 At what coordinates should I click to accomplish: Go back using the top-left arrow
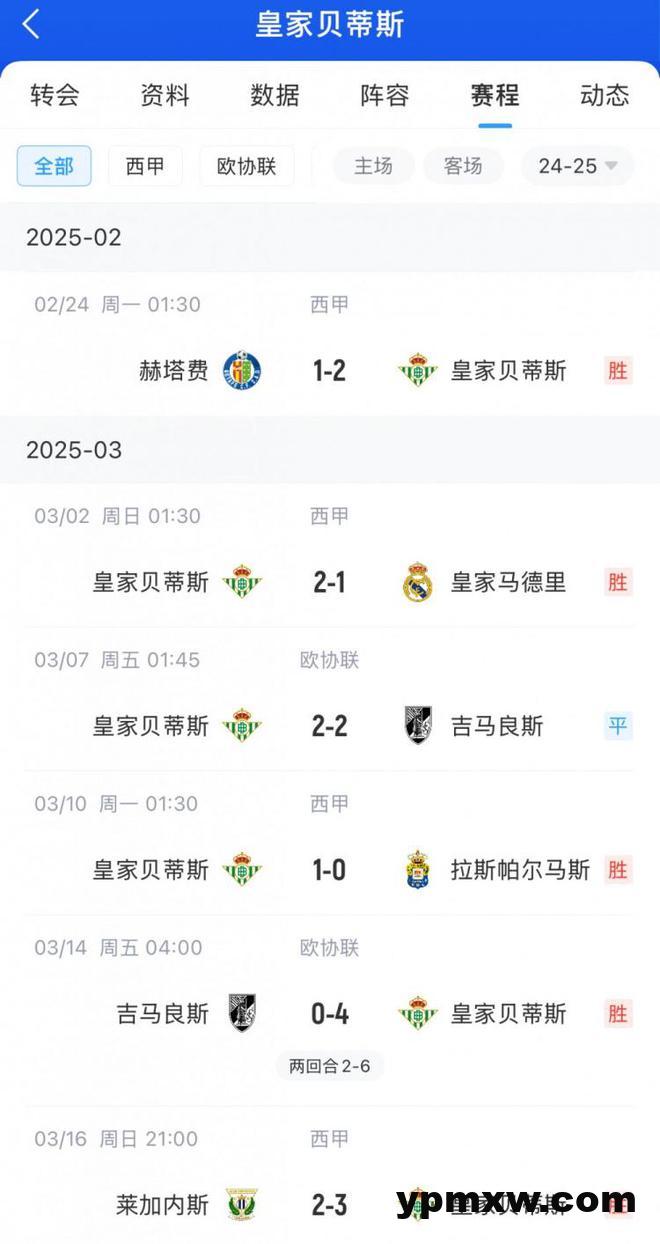tap(31, 24)
